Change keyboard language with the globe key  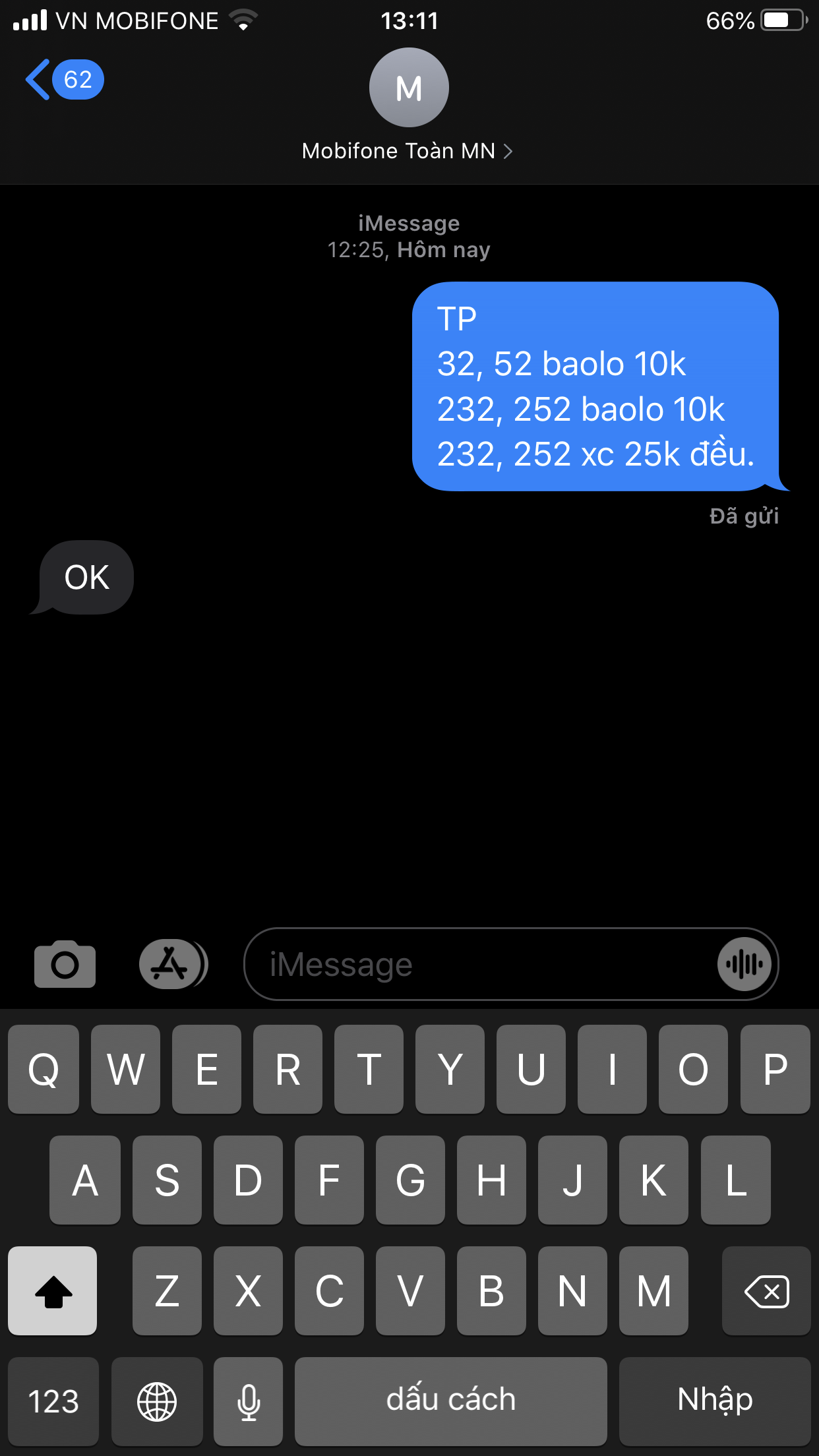tap(157, 1401)
